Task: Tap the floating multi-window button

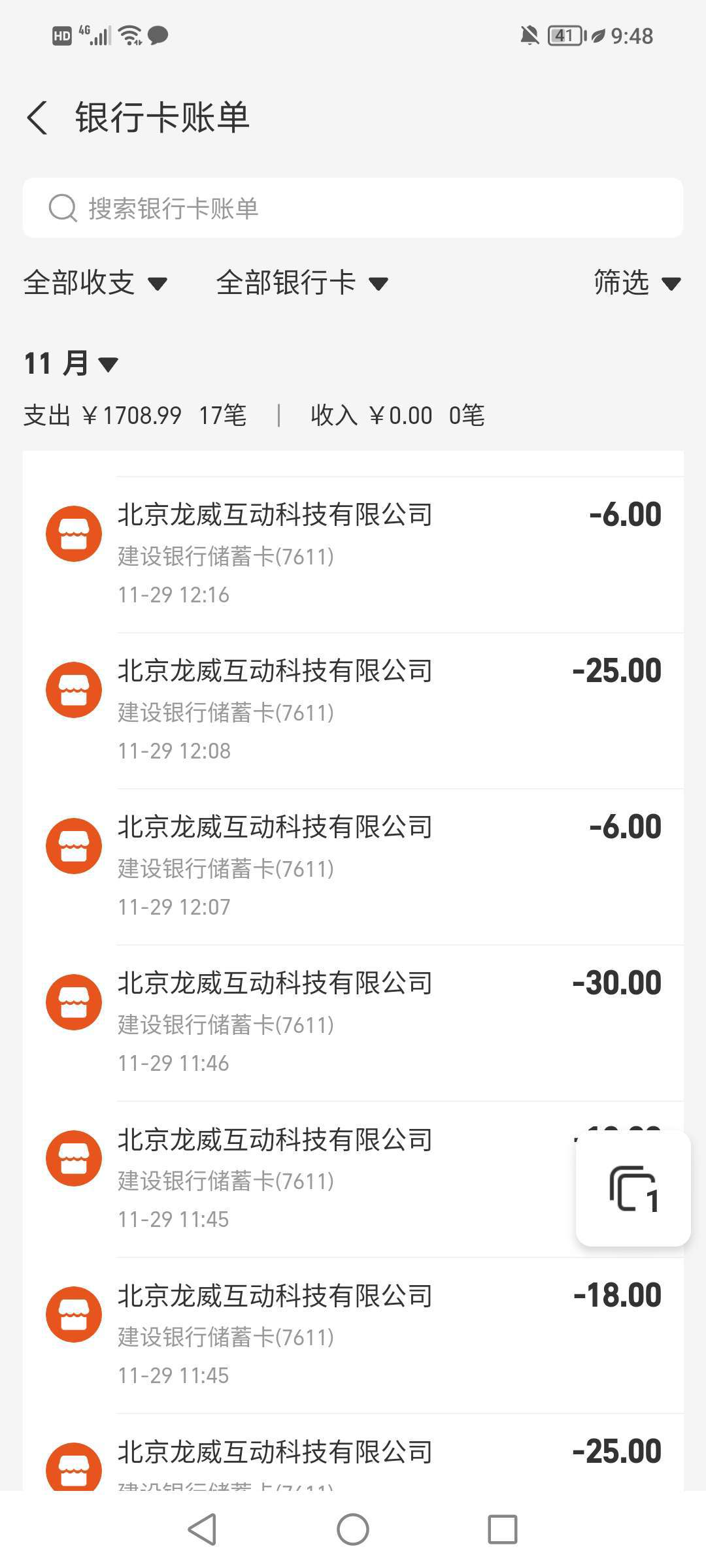Action: point(633,1188)
